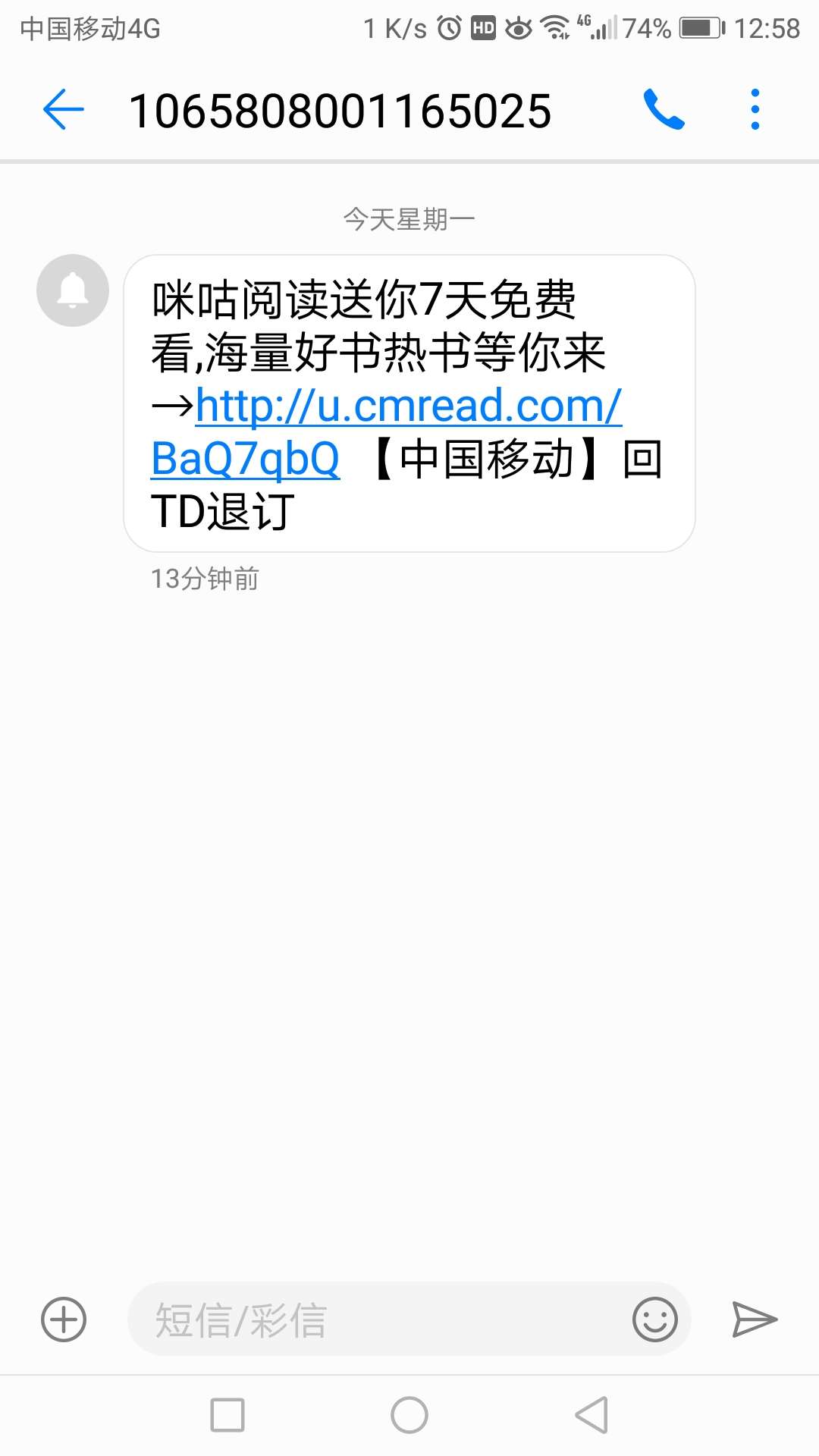Open recent apps via the square button
This screenshot has width=819, height=1456.
pyautogui.click(x=227, y=1415)
